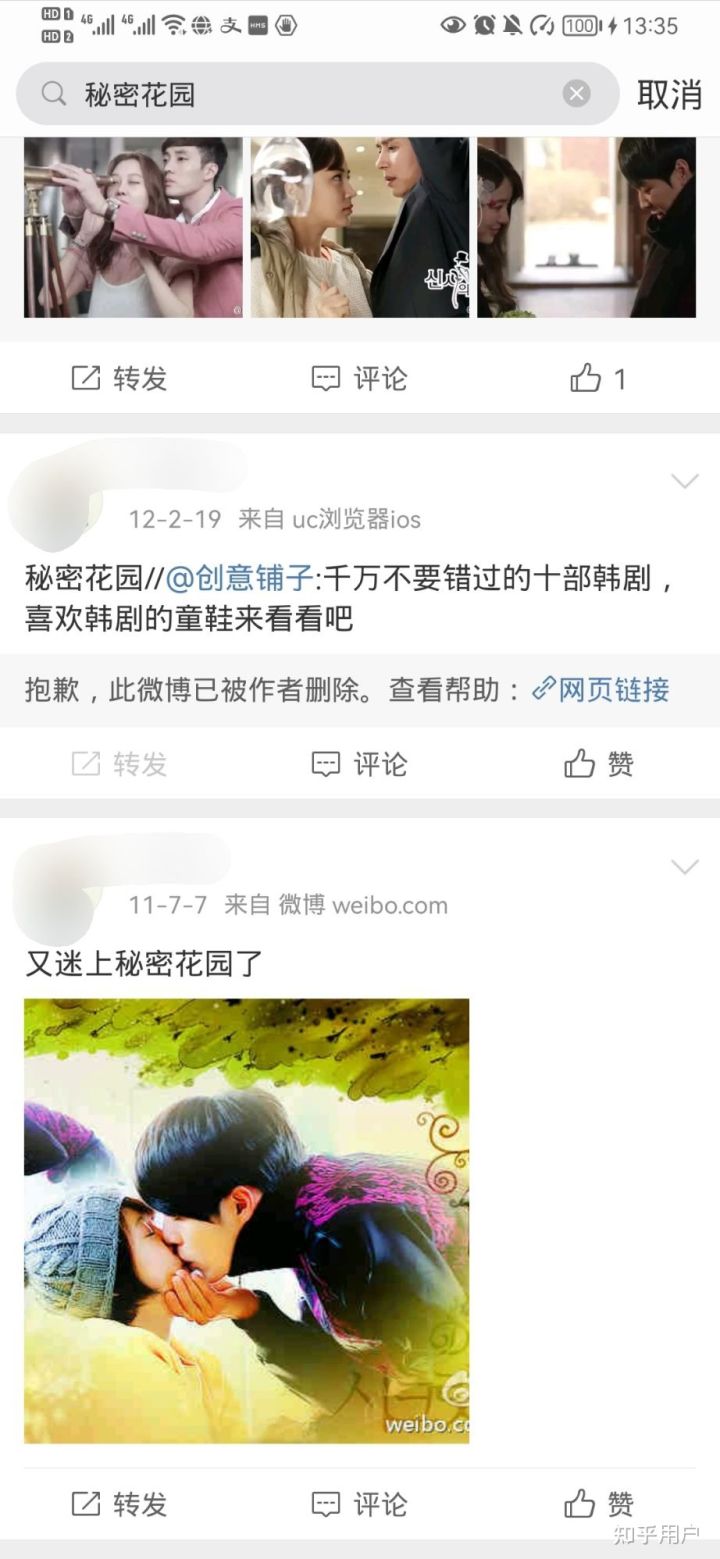Comment on the 又迷上秘密花园了 post
The image size is (720, 1559).
tap(359, 1503)
